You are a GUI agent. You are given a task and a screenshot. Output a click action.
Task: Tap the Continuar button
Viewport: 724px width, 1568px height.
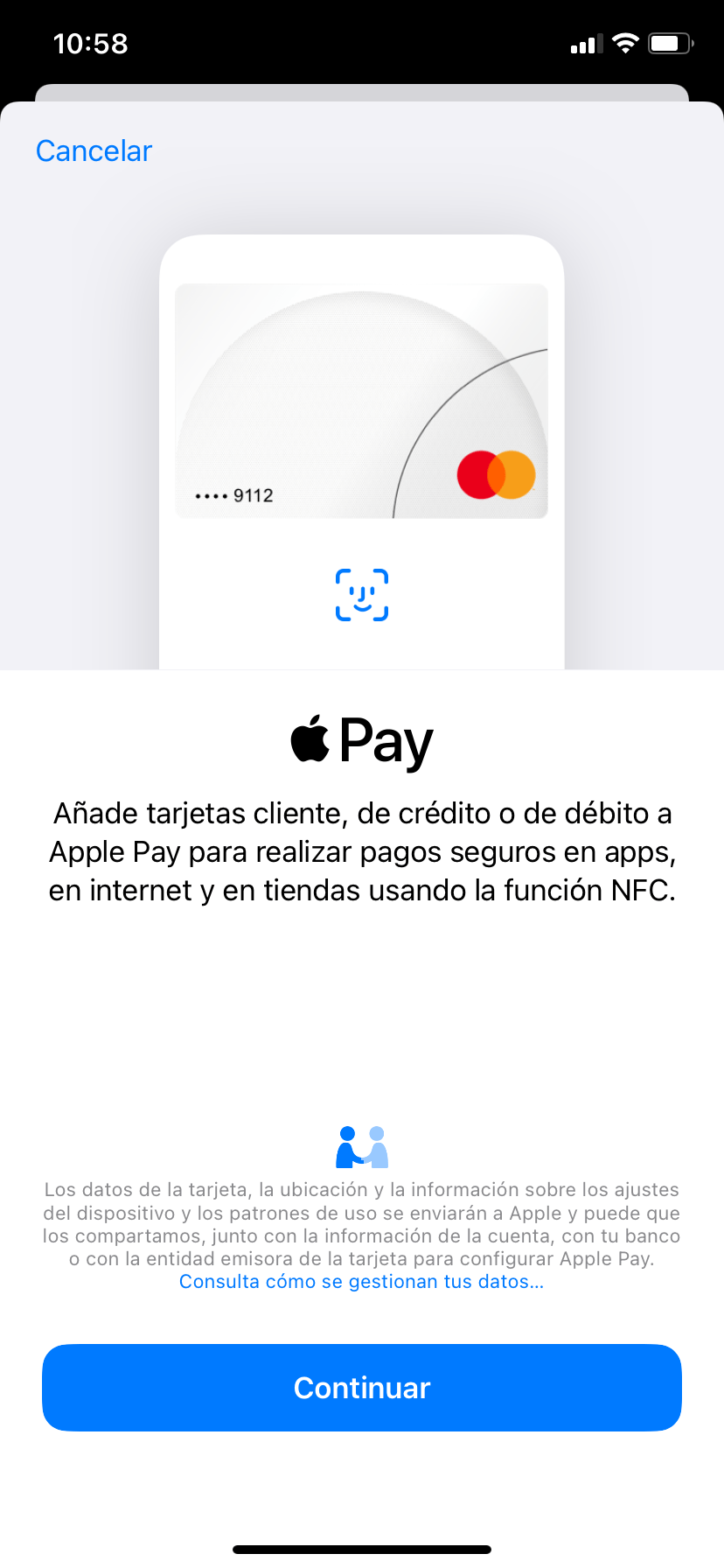pos(362,1388)
